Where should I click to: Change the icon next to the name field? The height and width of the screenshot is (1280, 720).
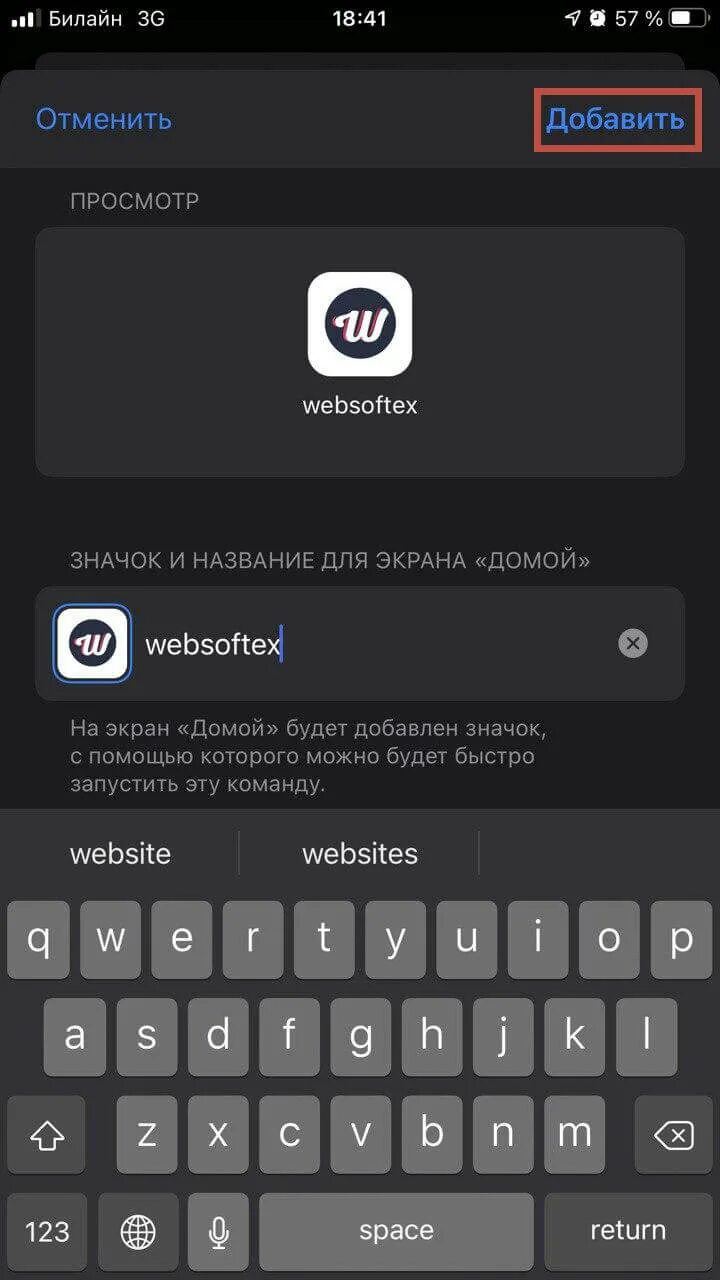[x=92, y=644]
